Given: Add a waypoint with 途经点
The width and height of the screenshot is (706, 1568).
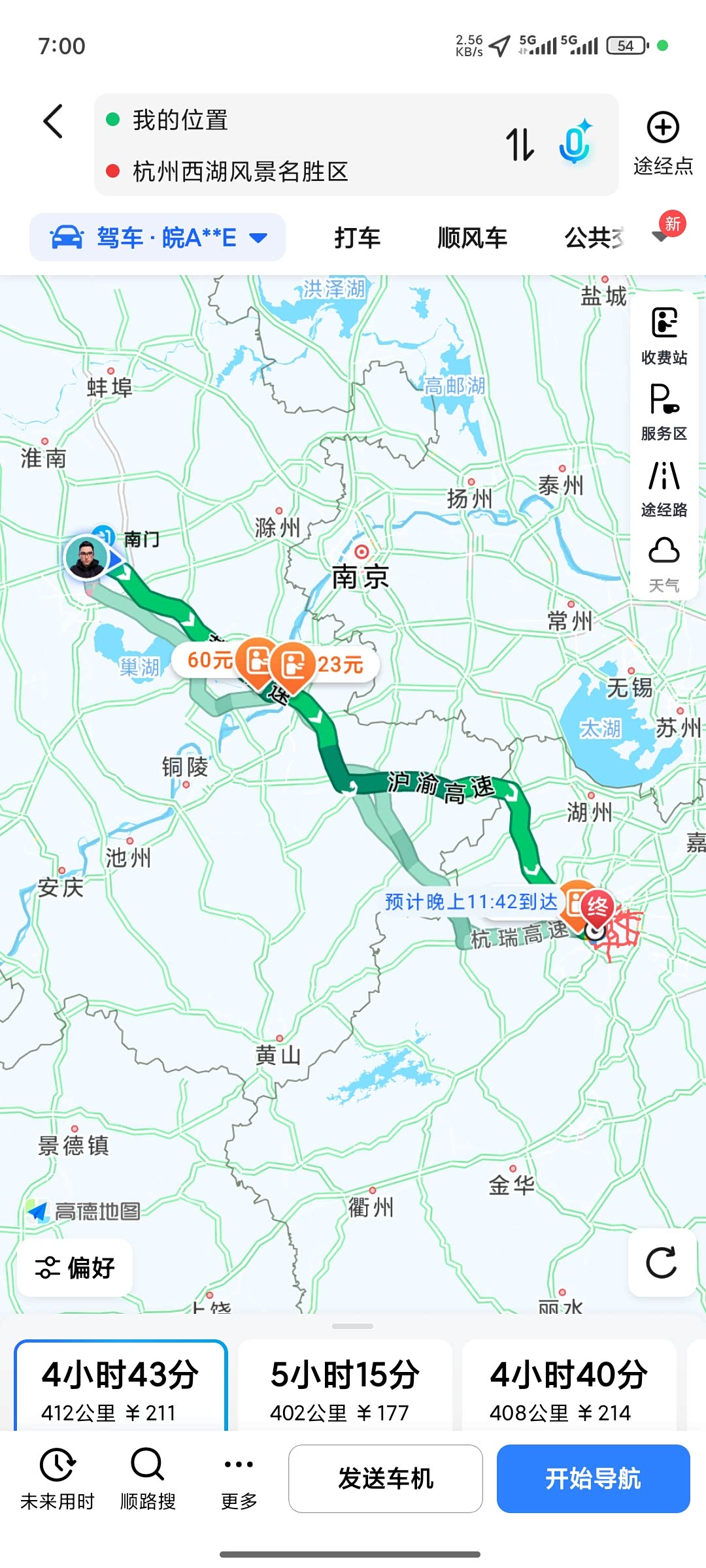Looking at the screenshot, I should coord(663,144).
